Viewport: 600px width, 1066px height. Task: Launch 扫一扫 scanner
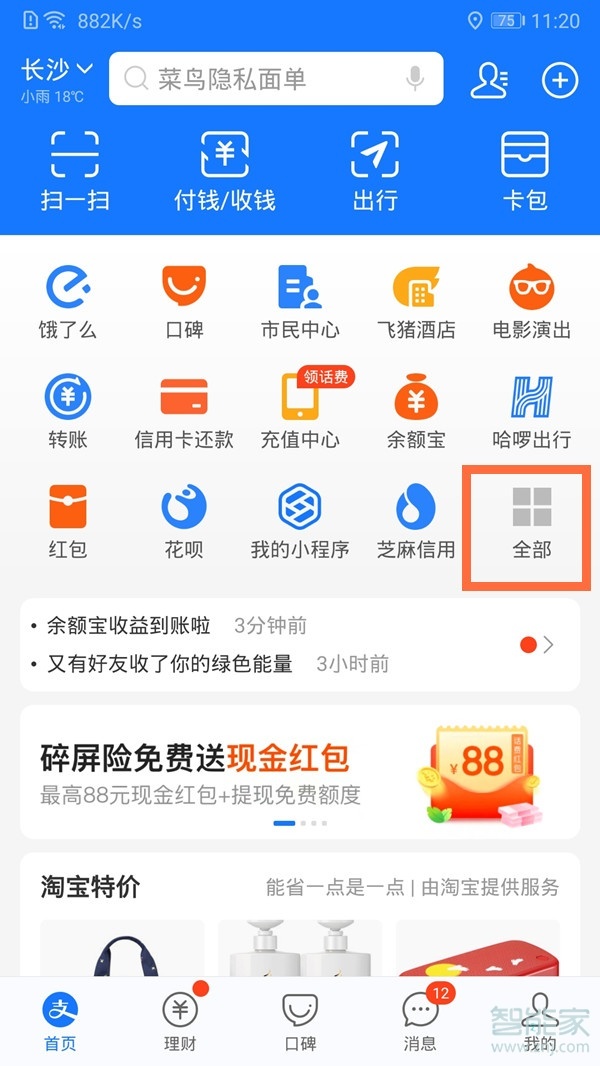(75, 170)
